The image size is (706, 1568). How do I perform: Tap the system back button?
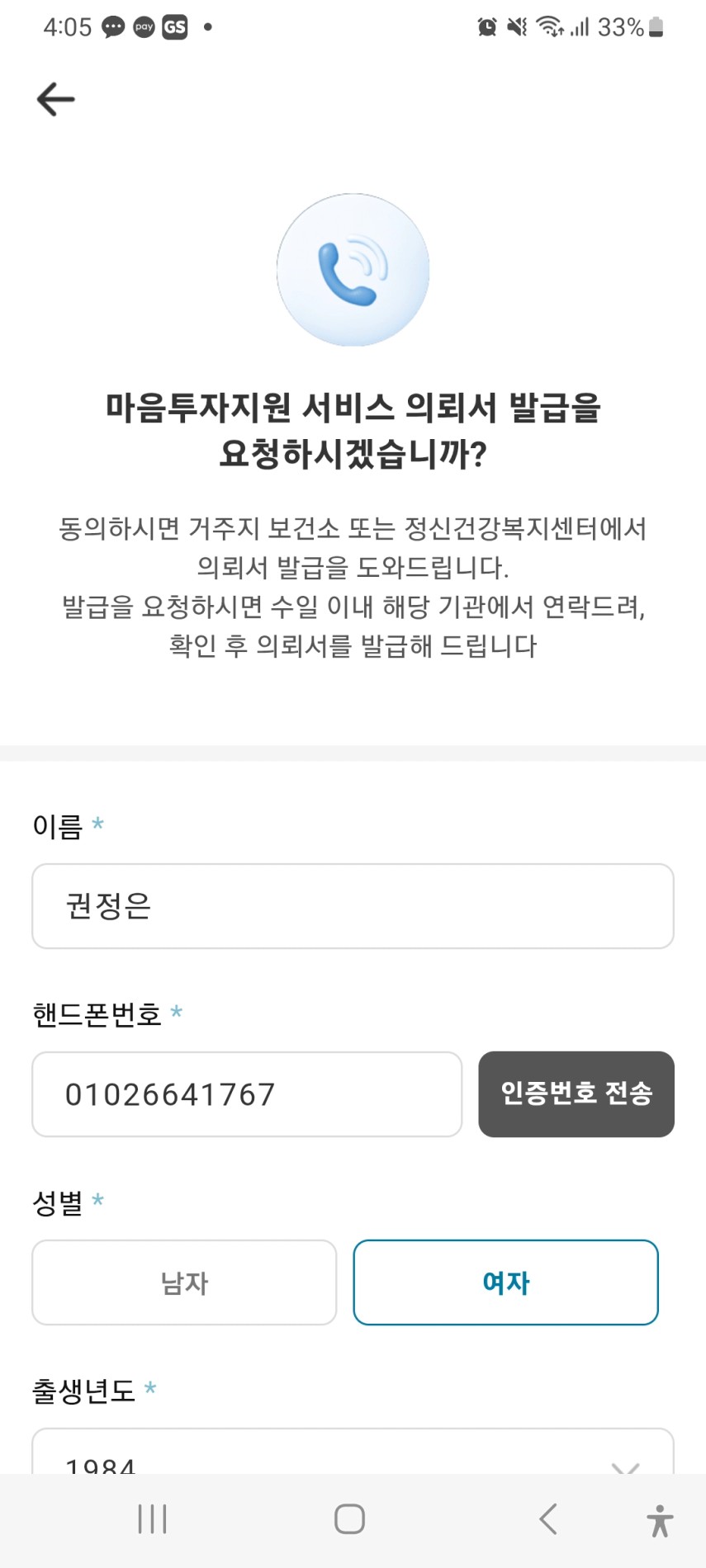point(548,1518)
